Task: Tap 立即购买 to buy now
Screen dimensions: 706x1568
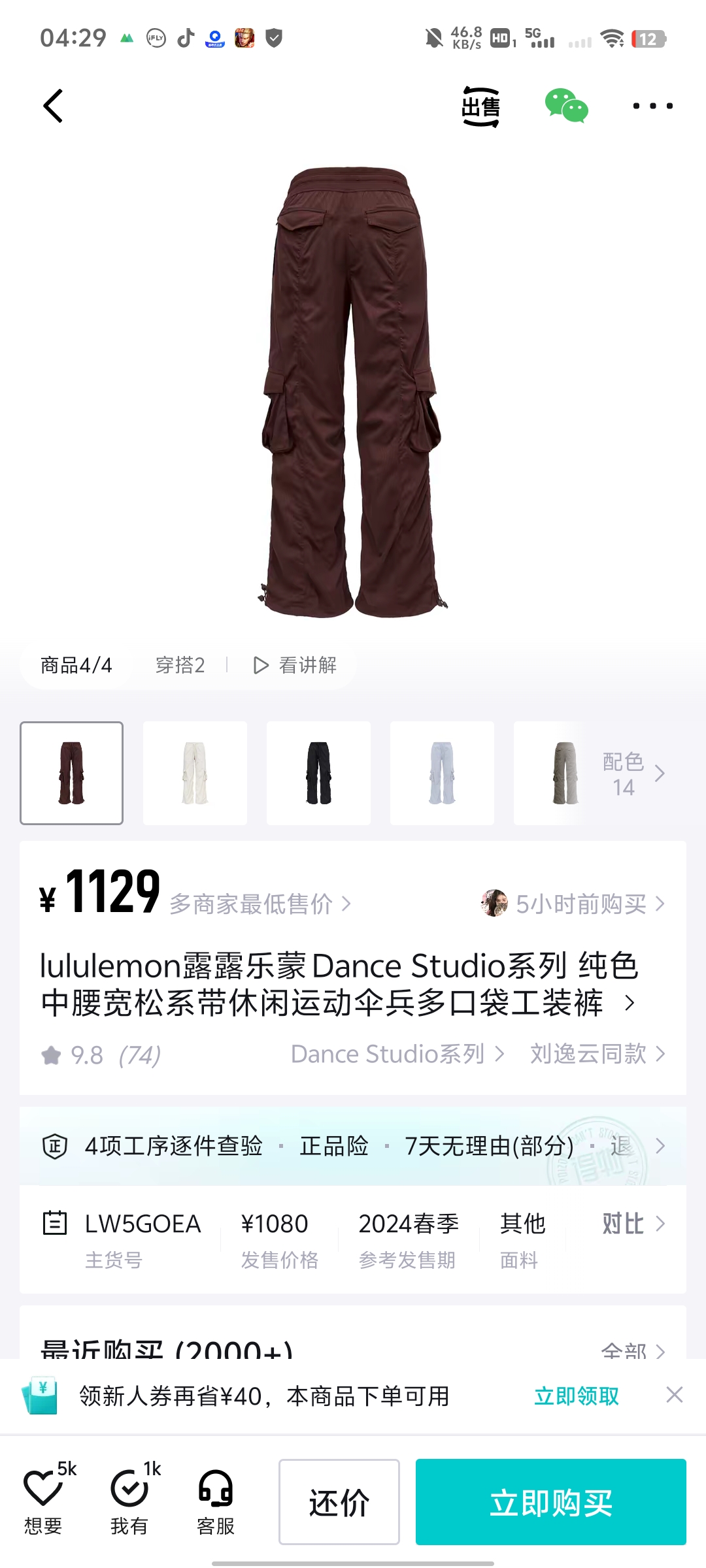Action: pyautogui.click(x=550, y=1502)
